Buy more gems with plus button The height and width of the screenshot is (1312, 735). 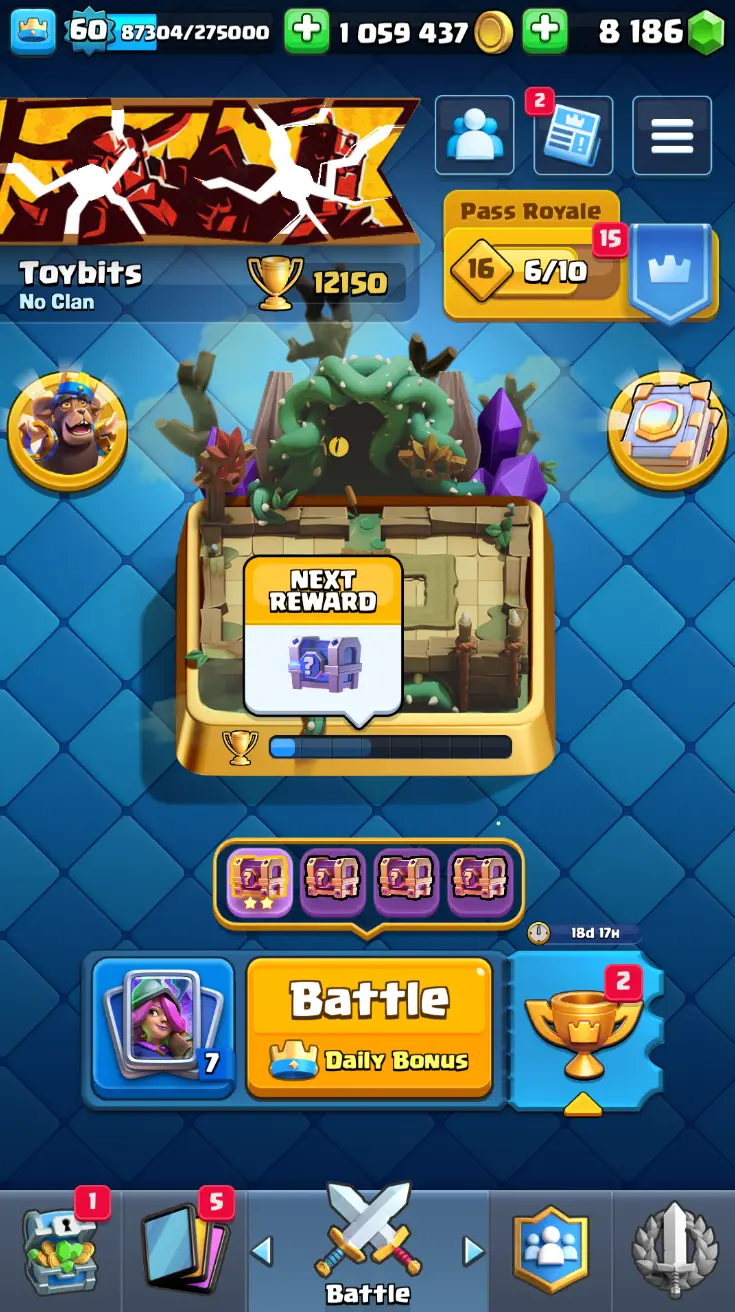tap(545, 32)
